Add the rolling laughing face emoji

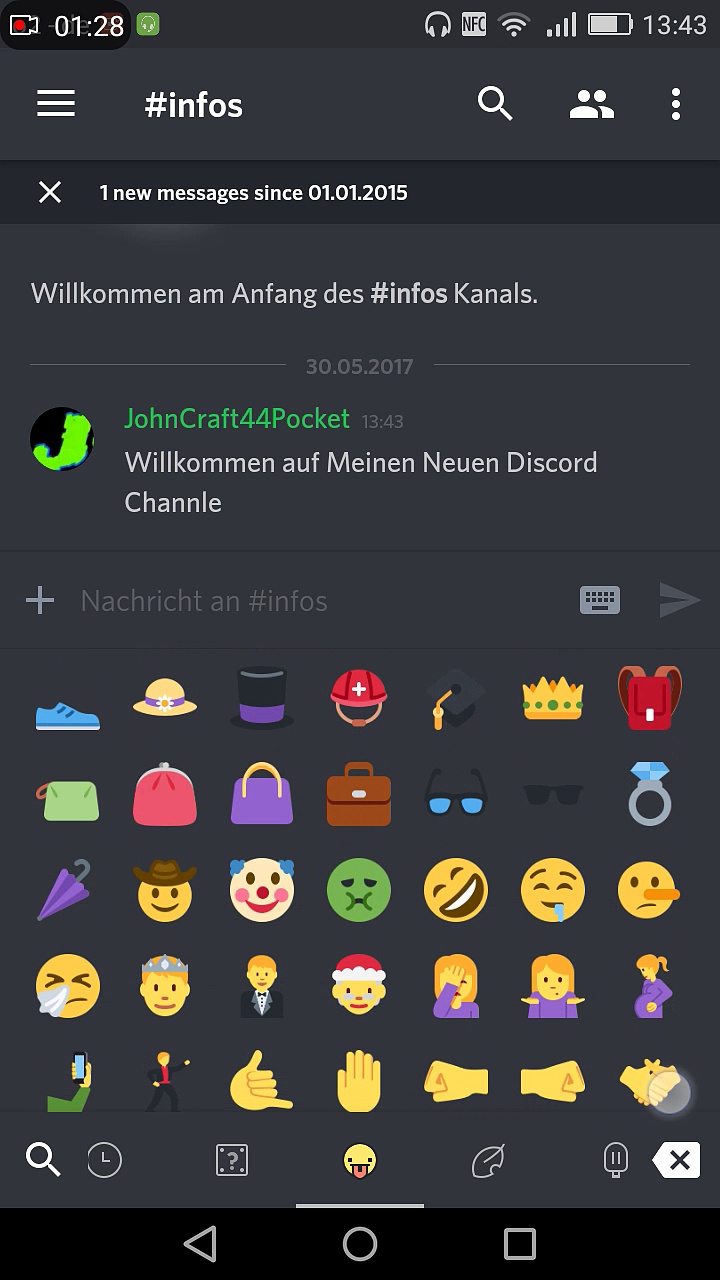coord(455,890)
